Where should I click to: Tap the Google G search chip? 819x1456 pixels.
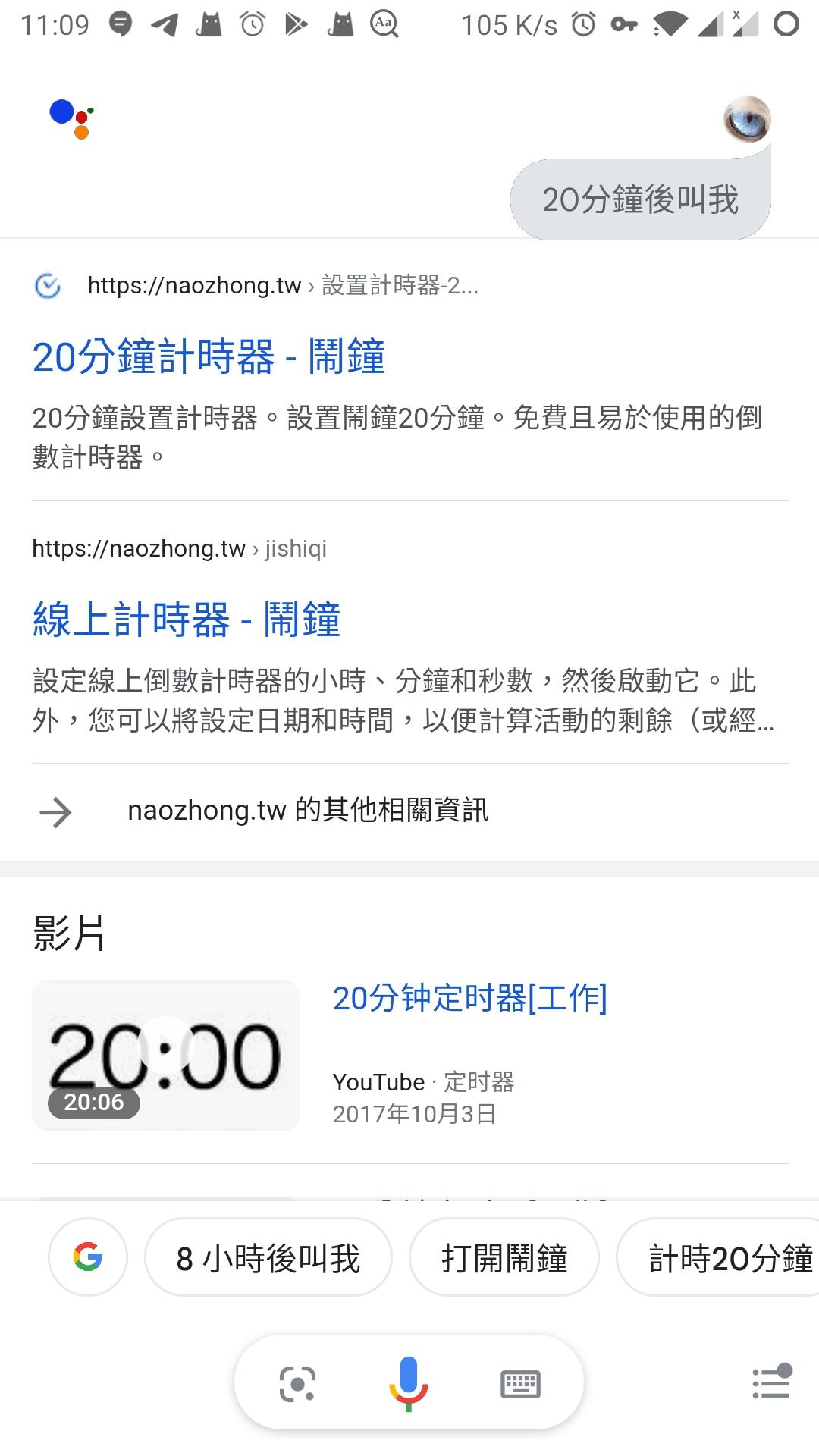88,1258
